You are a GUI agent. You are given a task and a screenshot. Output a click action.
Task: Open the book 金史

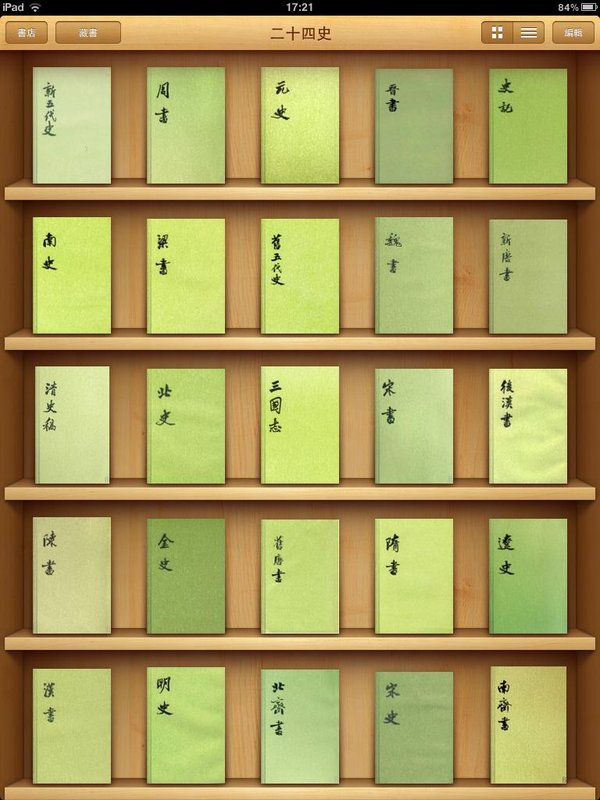186,575
